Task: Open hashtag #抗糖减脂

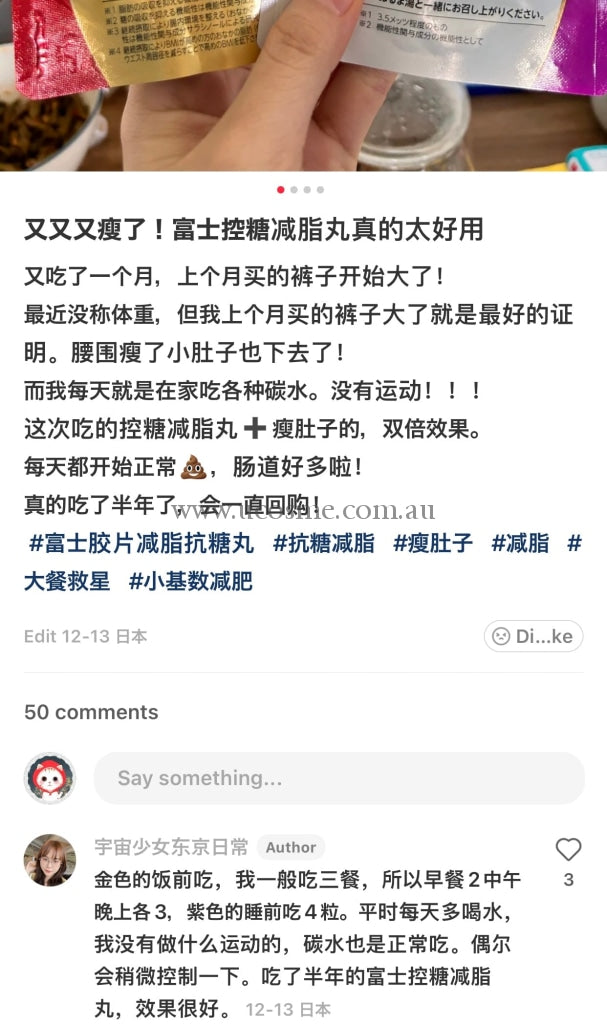Action: pyautogui.click(x=323, y=544)
